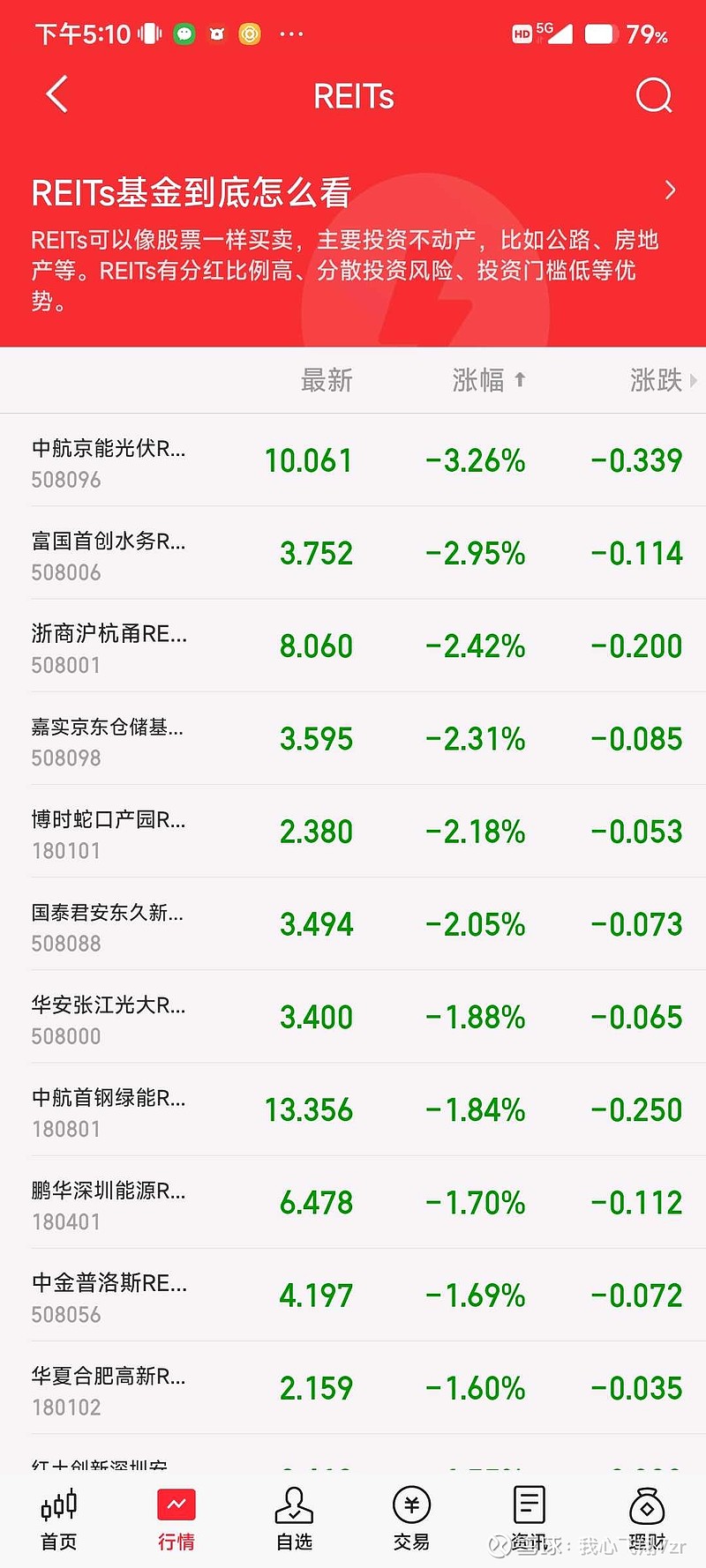The width and height of the screenshot is (706, 1568).
Task: Toggle sort direction on the 涨幅 column
Action: [490, 380]
